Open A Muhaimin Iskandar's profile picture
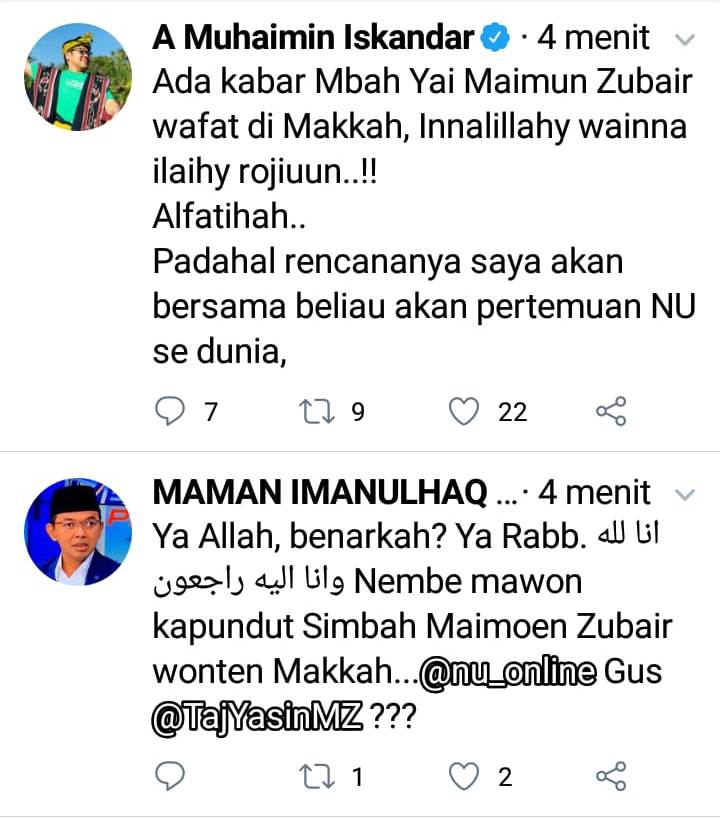Screen dimensions: 720x818 click(x=77, y=76)
